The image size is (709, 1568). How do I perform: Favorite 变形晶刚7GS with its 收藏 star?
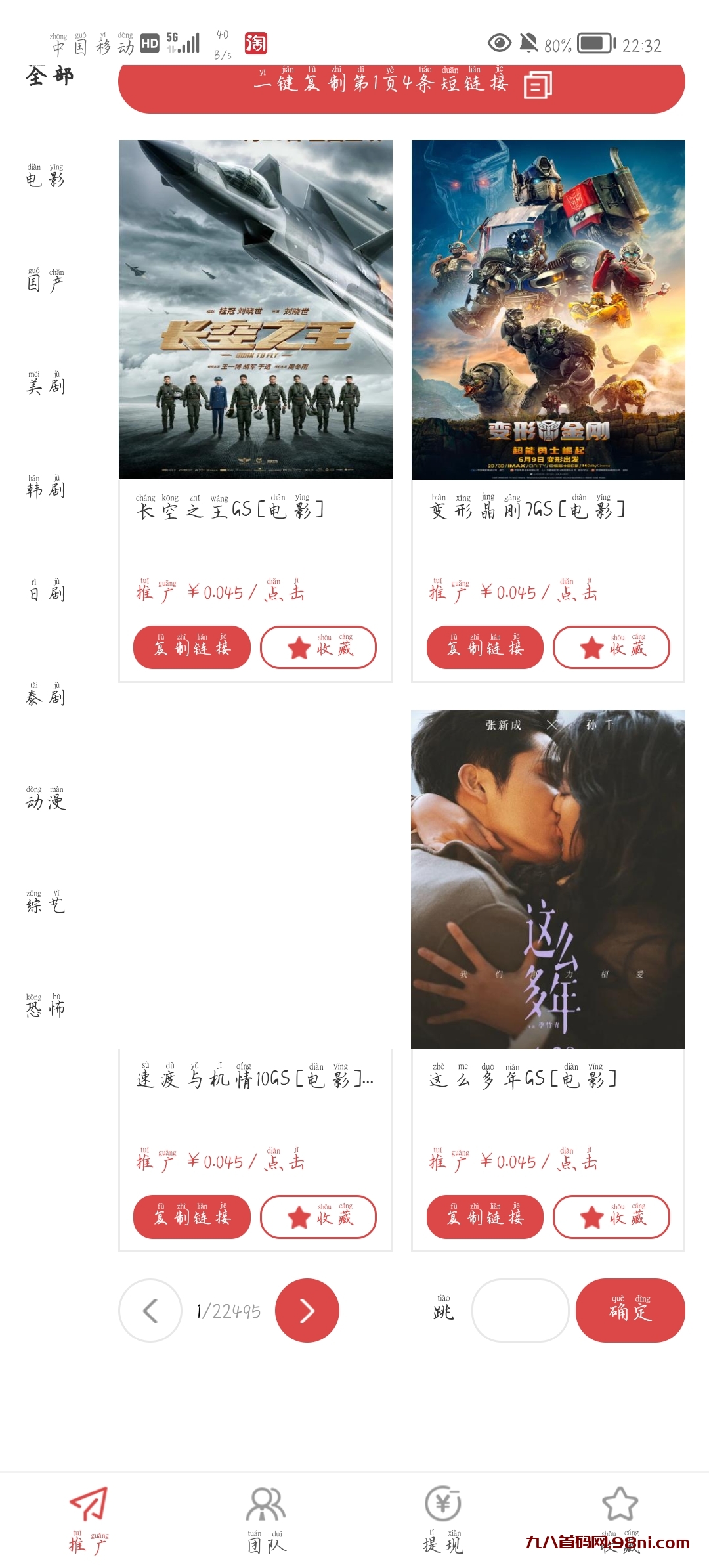click(x=611, y=647)
